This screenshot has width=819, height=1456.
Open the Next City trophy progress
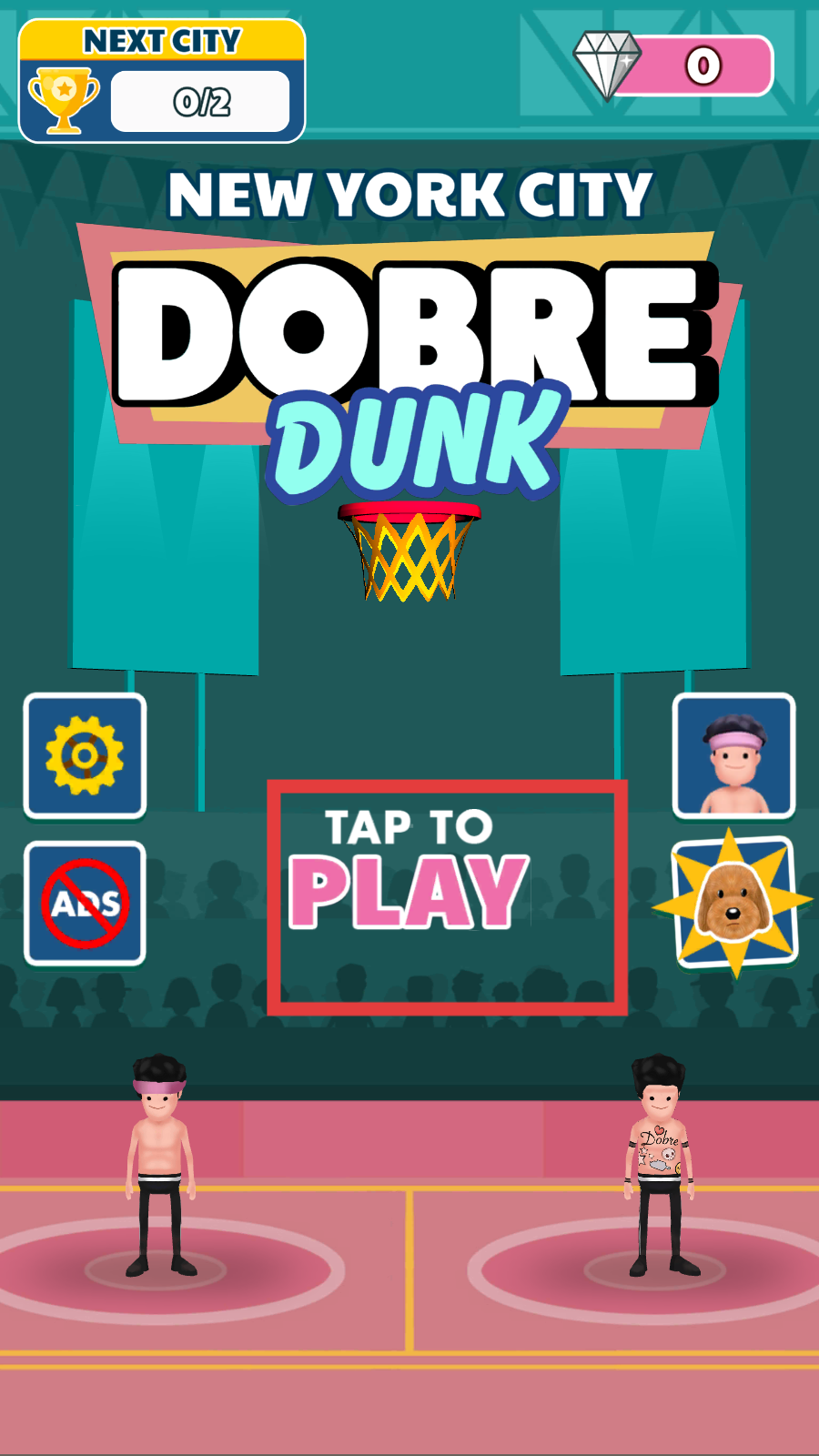click(x=162, y=82)
